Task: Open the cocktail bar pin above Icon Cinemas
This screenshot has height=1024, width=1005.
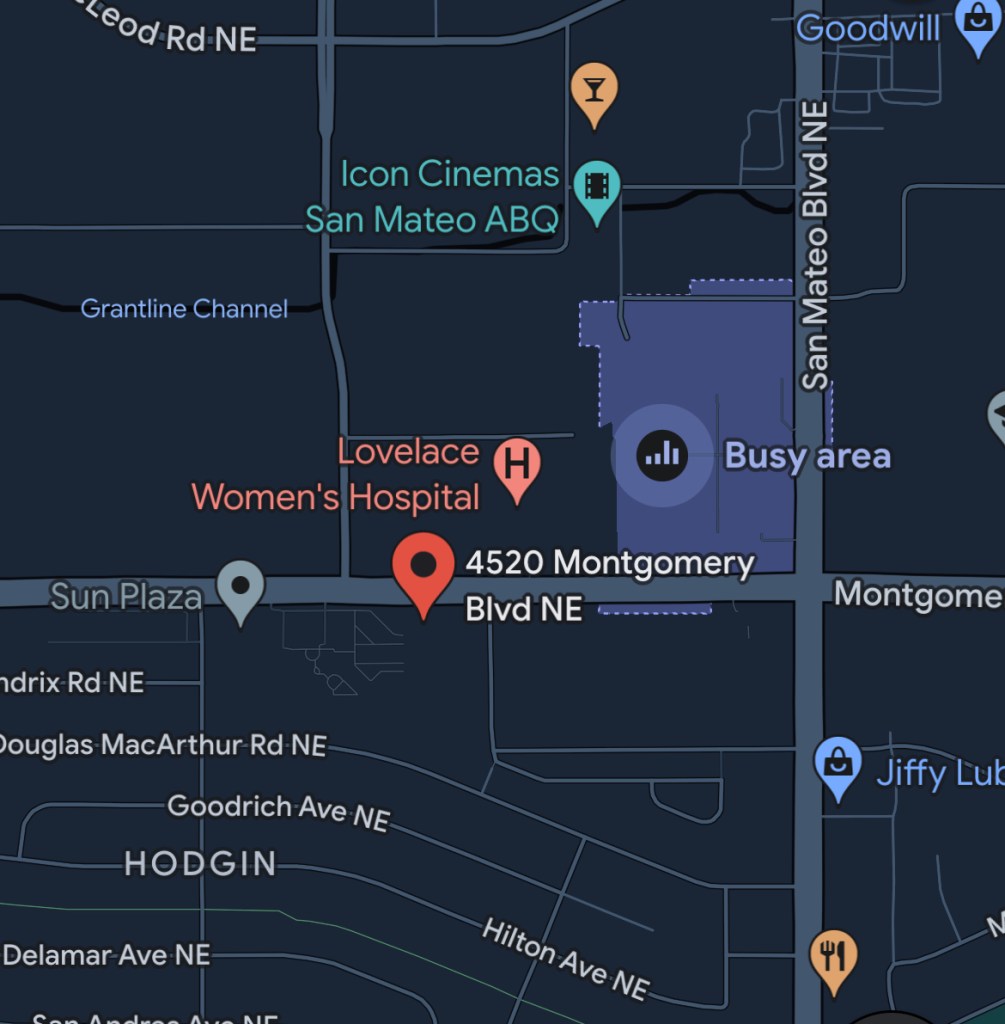Action: click(x=594, y=91)
